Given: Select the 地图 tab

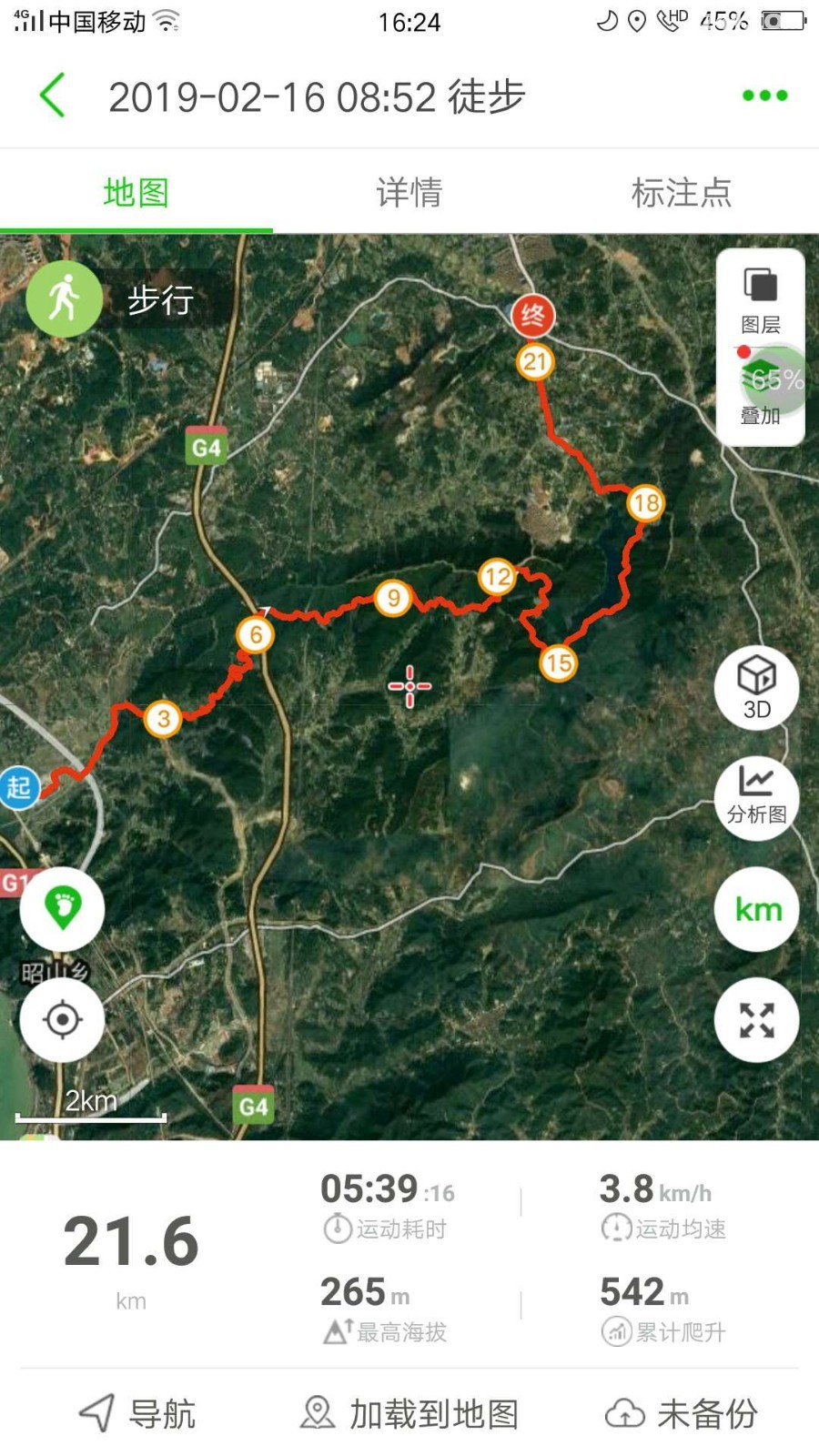Looking at the screenshot, I should pos(136,193).
